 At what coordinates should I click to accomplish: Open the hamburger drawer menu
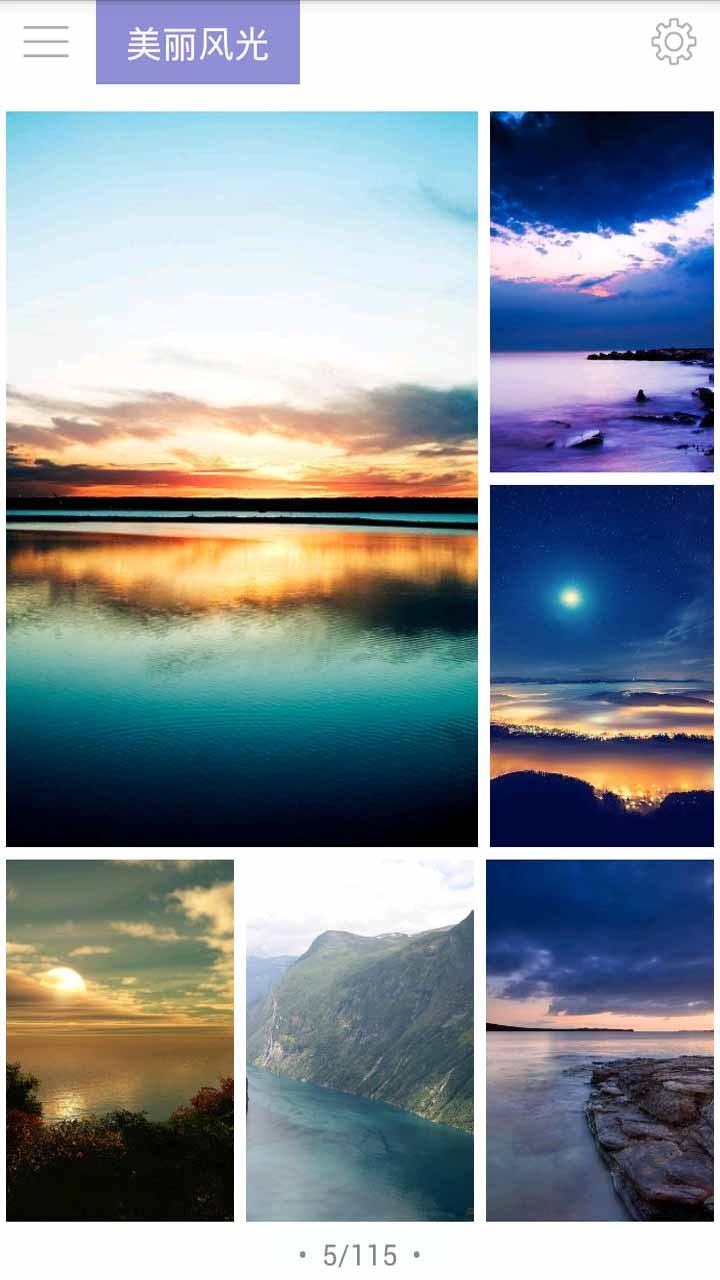coord(46,42)
